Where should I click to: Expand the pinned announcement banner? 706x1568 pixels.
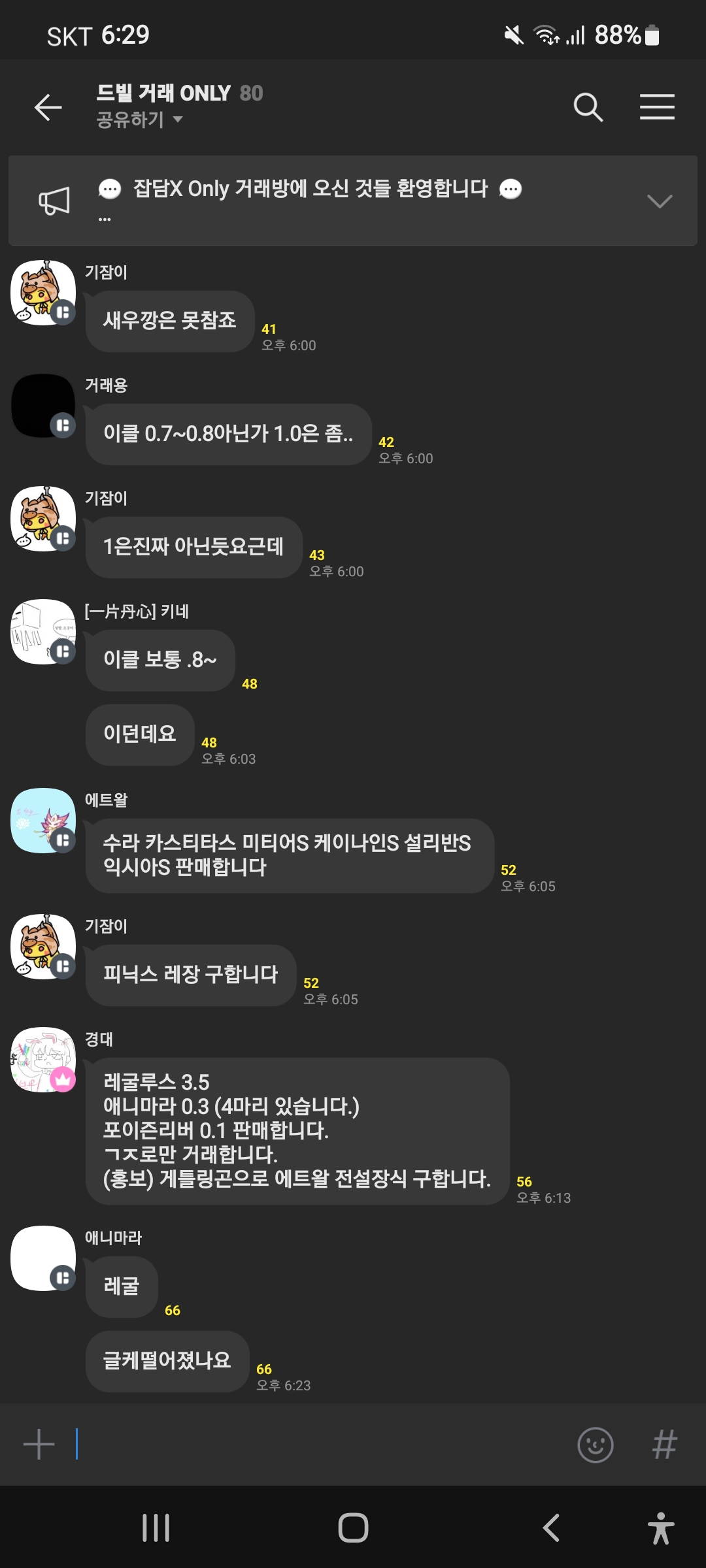tap(659, 201)
